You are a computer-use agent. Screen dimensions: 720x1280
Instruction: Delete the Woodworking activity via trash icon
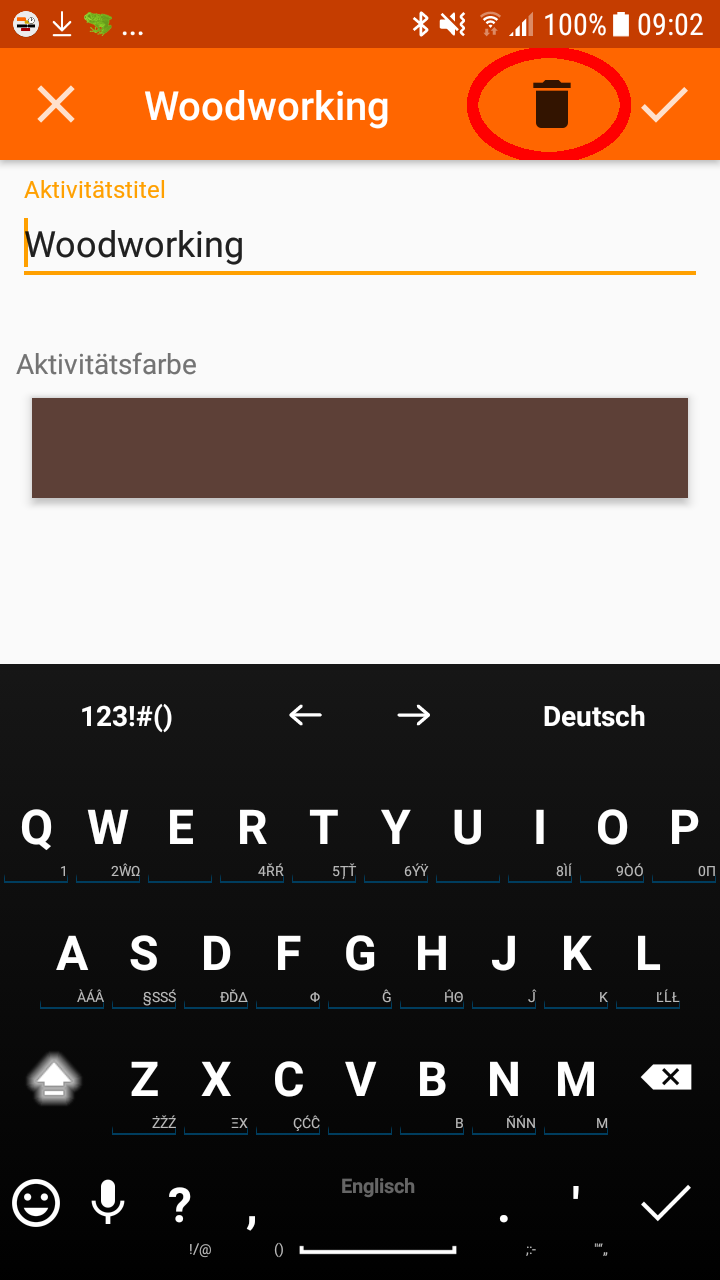coord(549,104)
